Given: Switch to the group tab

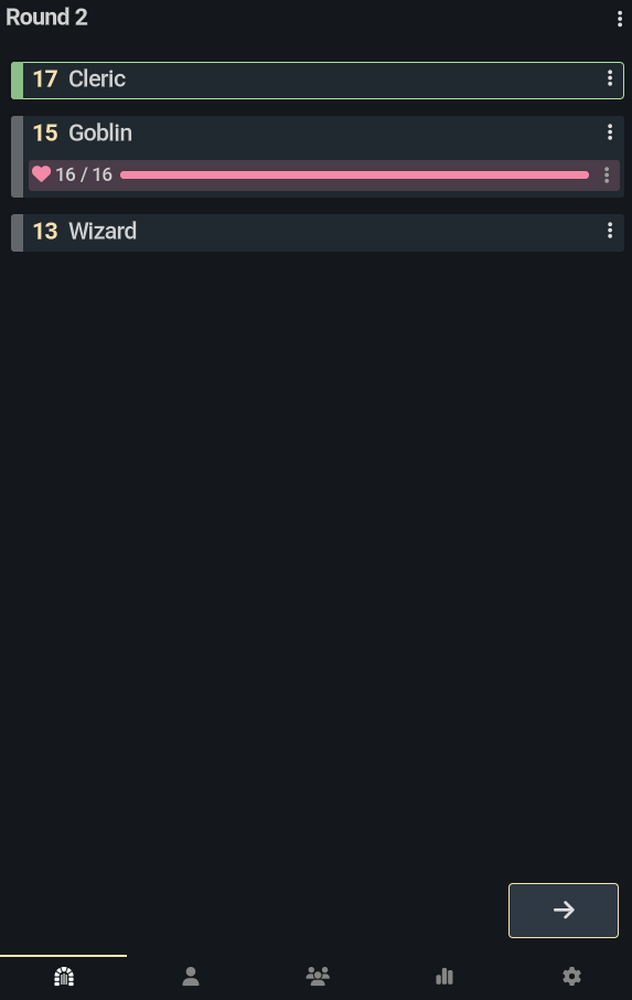Looking at the screenshot, I should pos(317,976).
